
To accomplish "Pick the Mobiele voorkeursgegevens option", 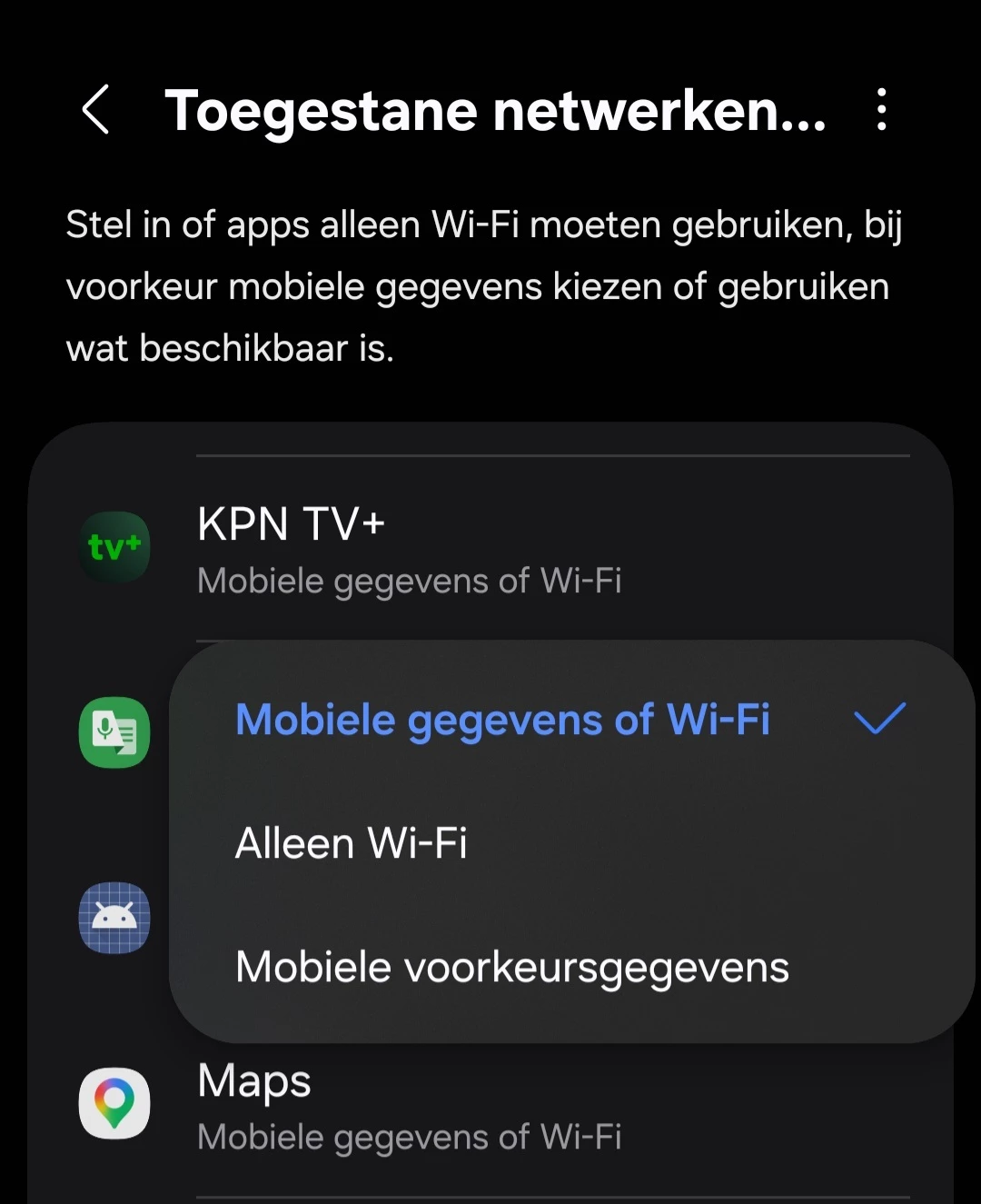I will (x=511, y=967).
